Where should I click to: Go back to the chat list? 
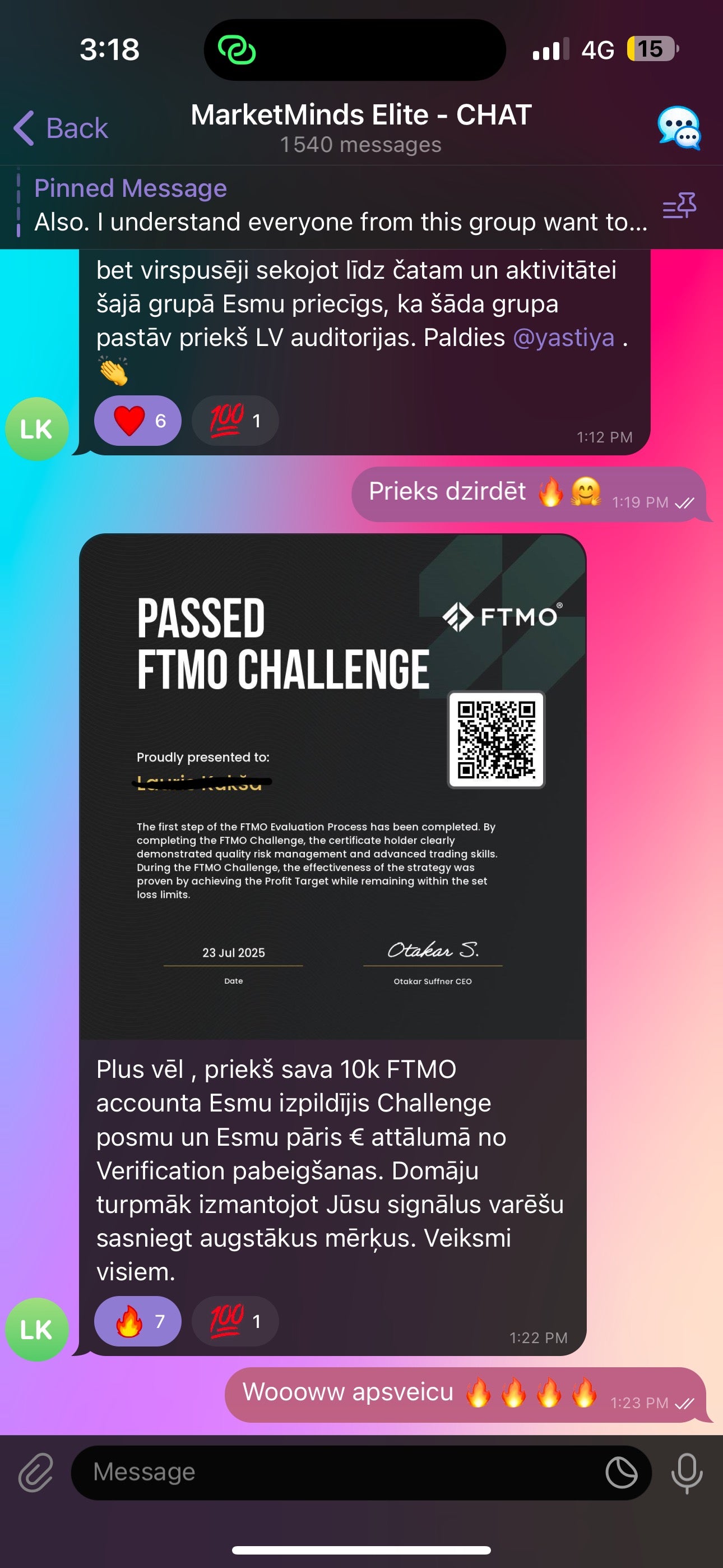click(x=61, y=128)
